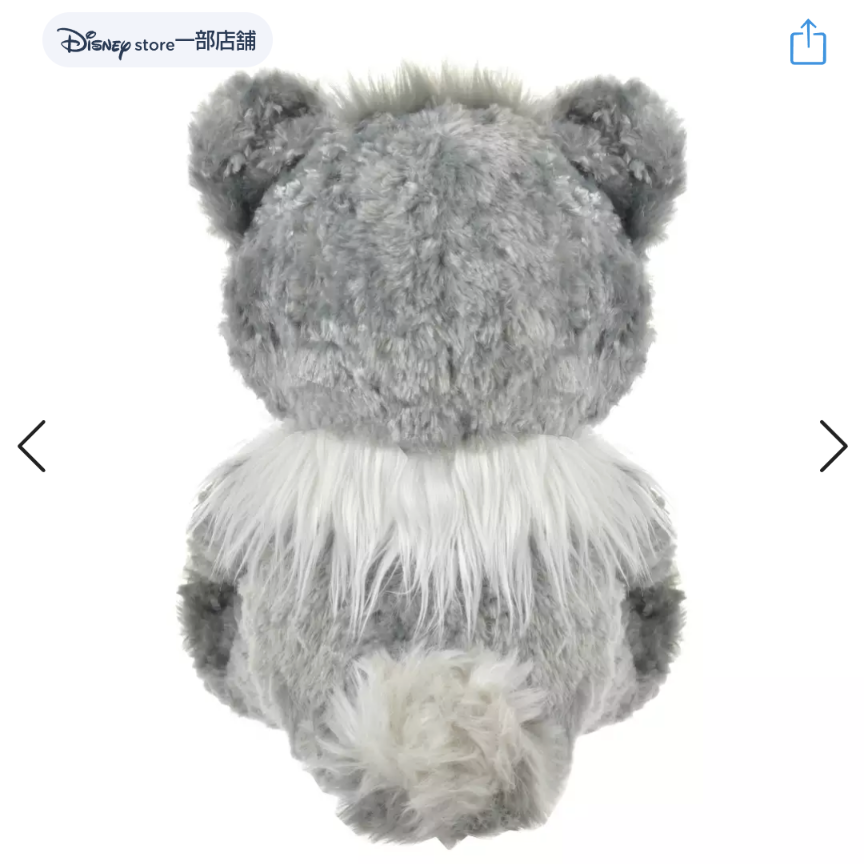864x864 pixels.
Task: Share this plush product
Action: 808,43
